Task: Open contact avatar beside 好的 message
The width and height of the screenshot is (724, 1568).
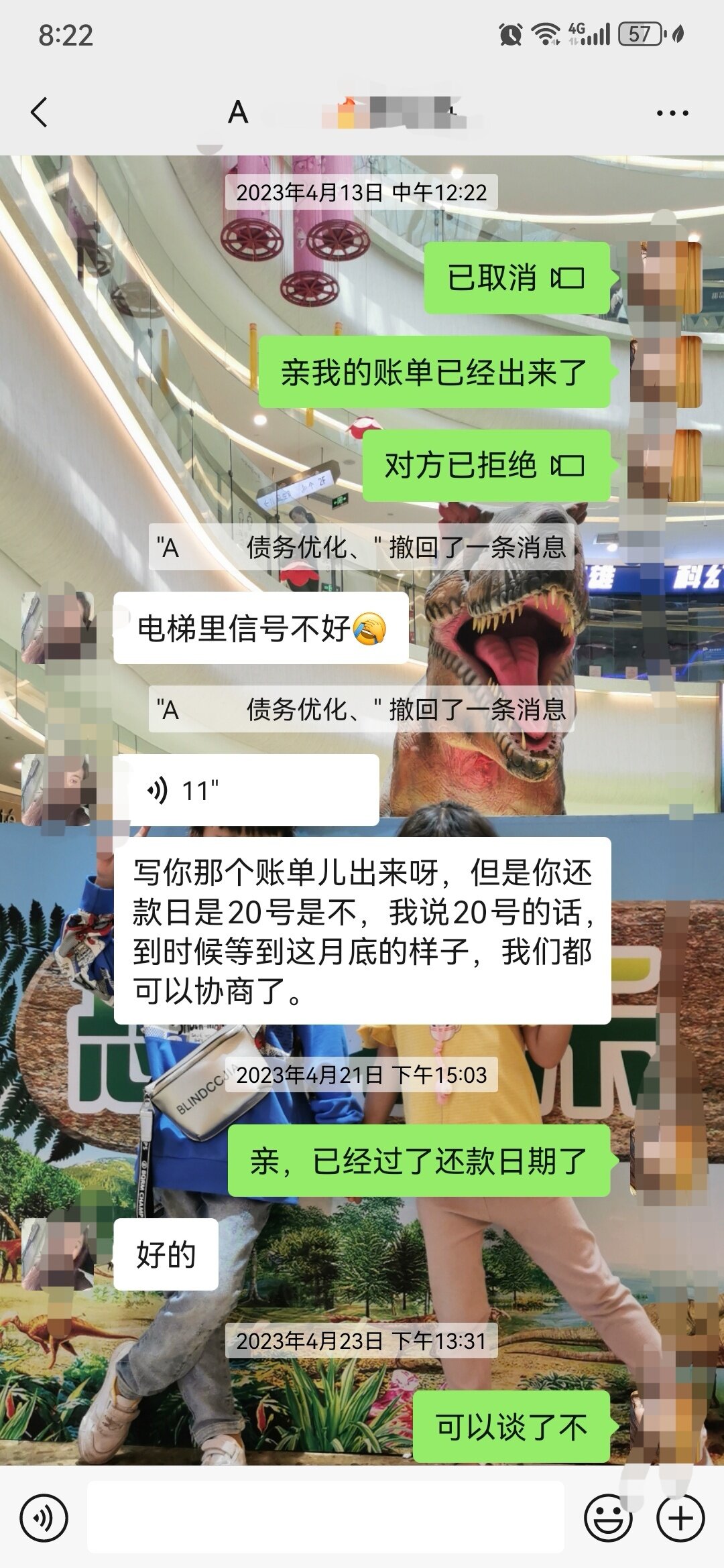Action: (58, 1254)
